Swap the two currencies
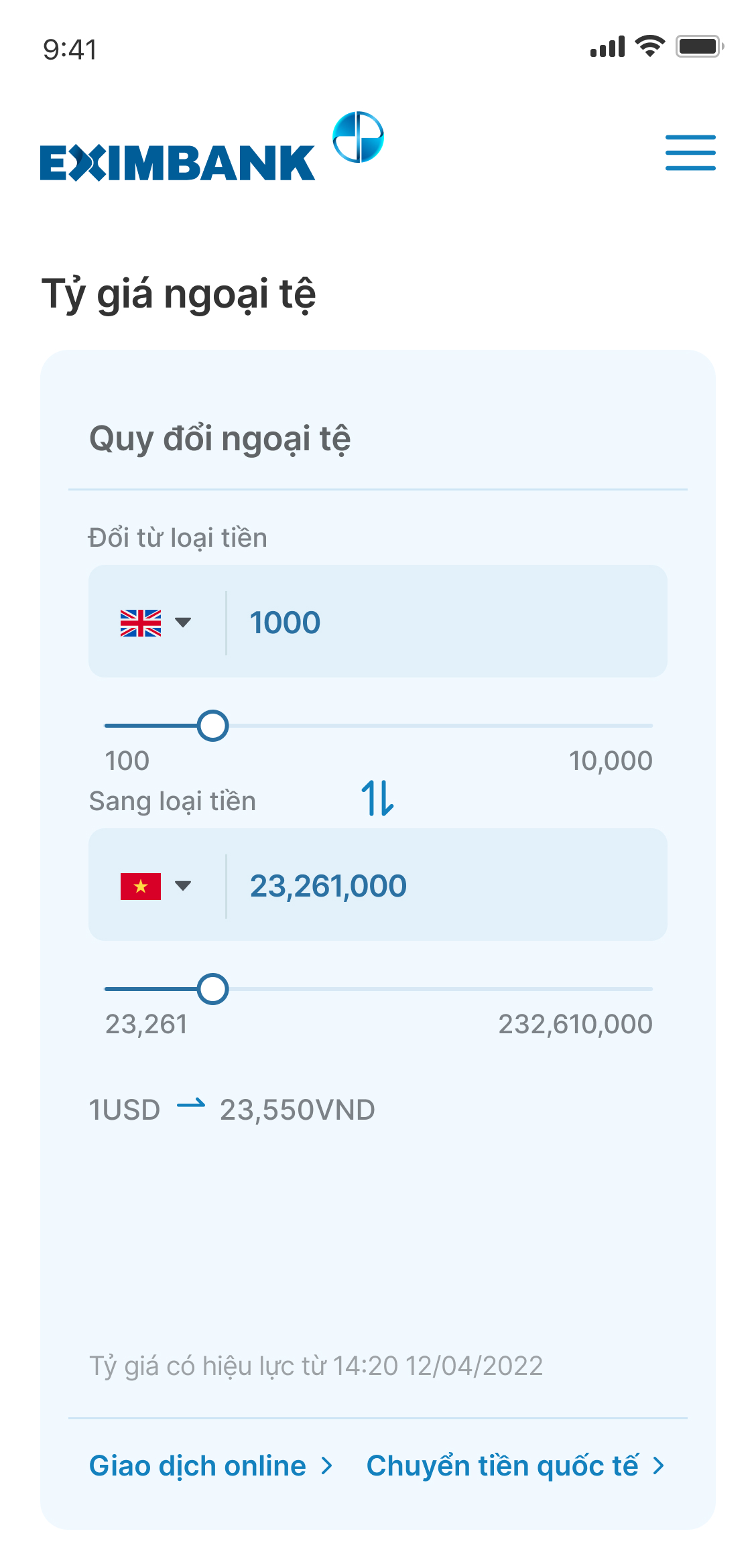This screenshot has height=1568, width=754. click(x=377, y=798)
